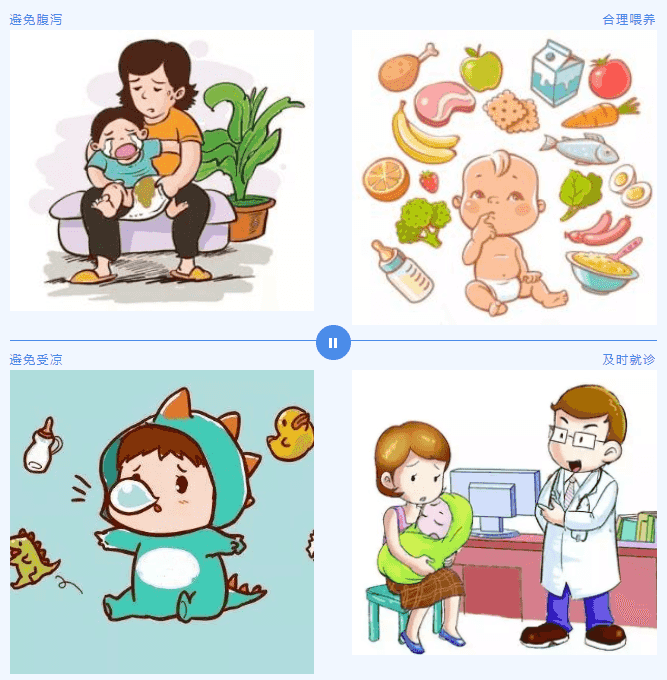Pause the auto-playing slideshow
This screenshot has width=667, height=680.
tap(333, 342)
